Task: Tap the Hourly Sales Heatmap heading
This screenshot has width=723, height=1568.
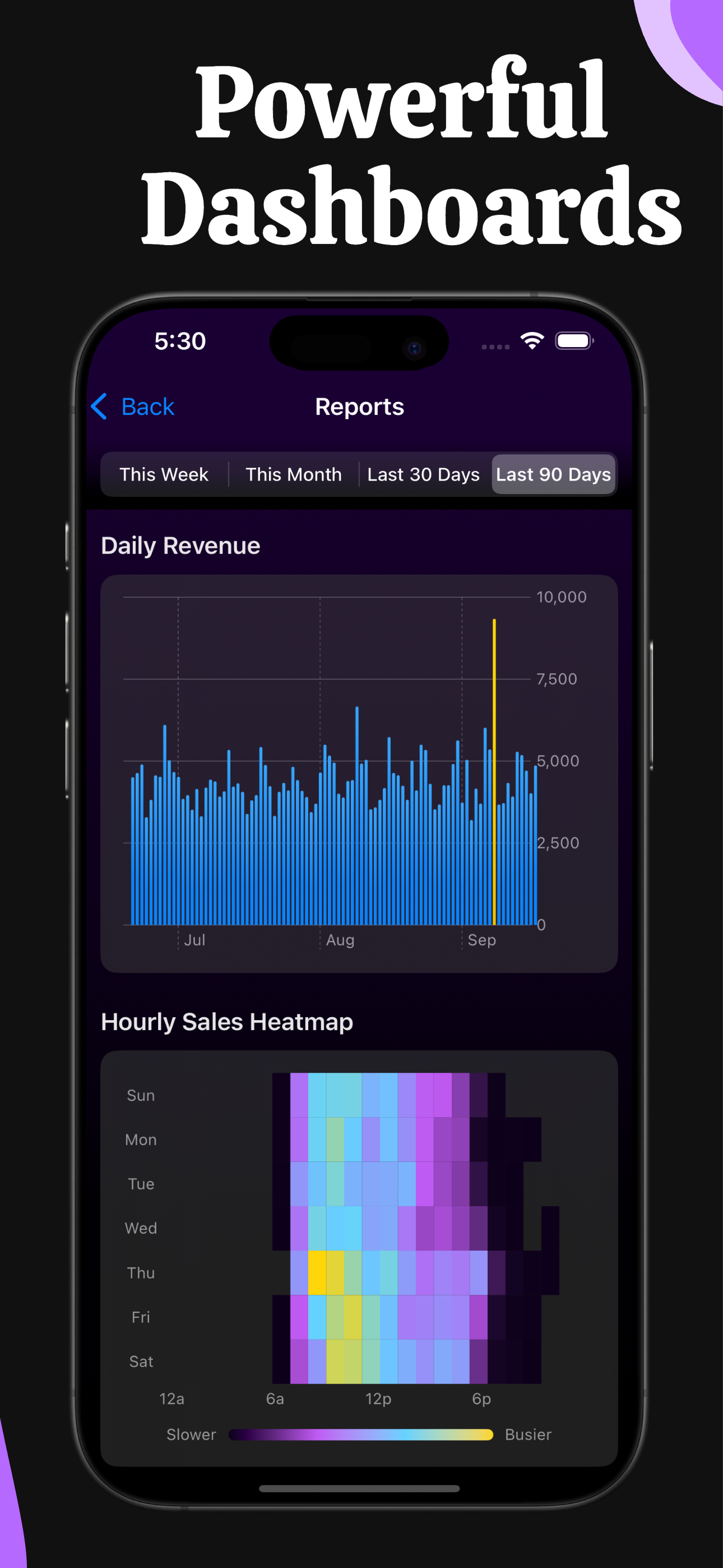Action: tap(227, 1022)
